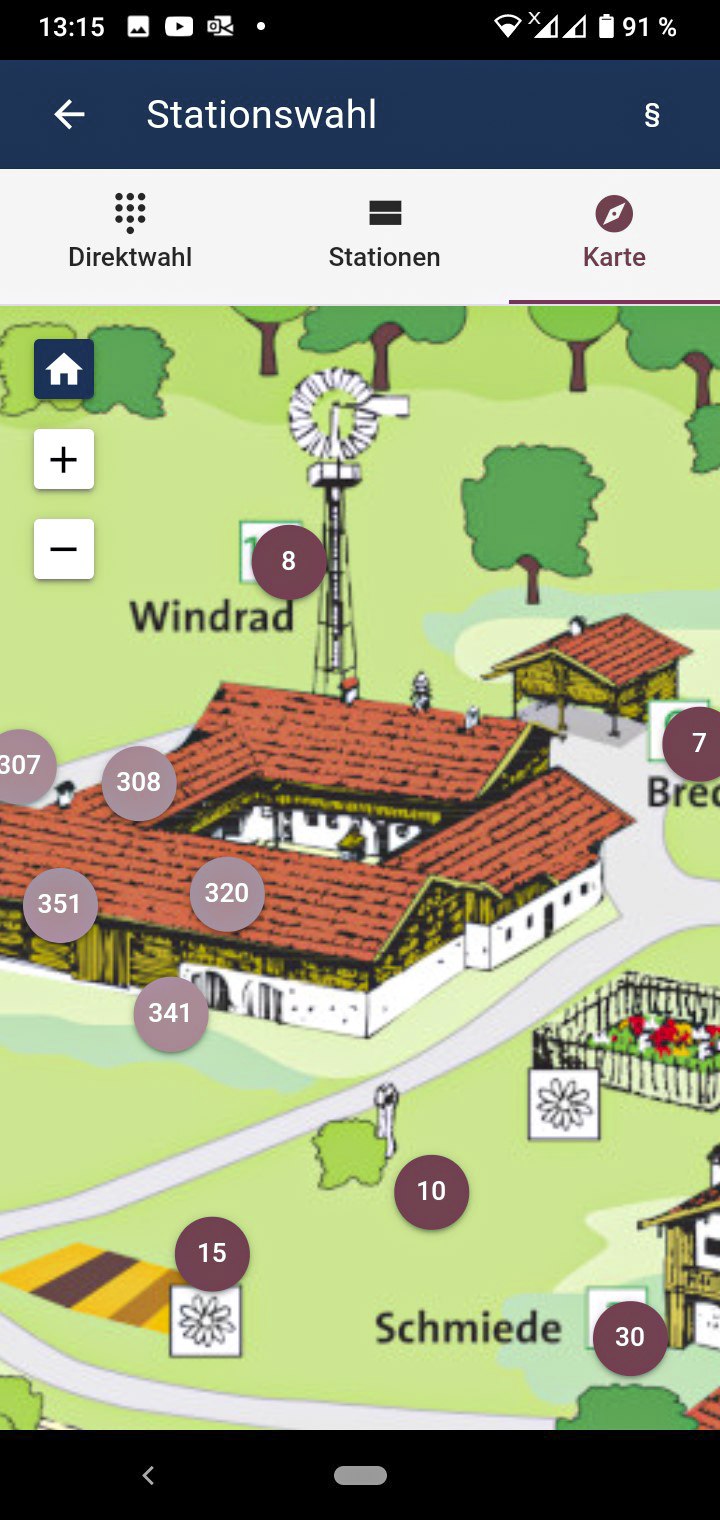Reset map with the home button
This screenshot has width=720, height=1520.
64,369
